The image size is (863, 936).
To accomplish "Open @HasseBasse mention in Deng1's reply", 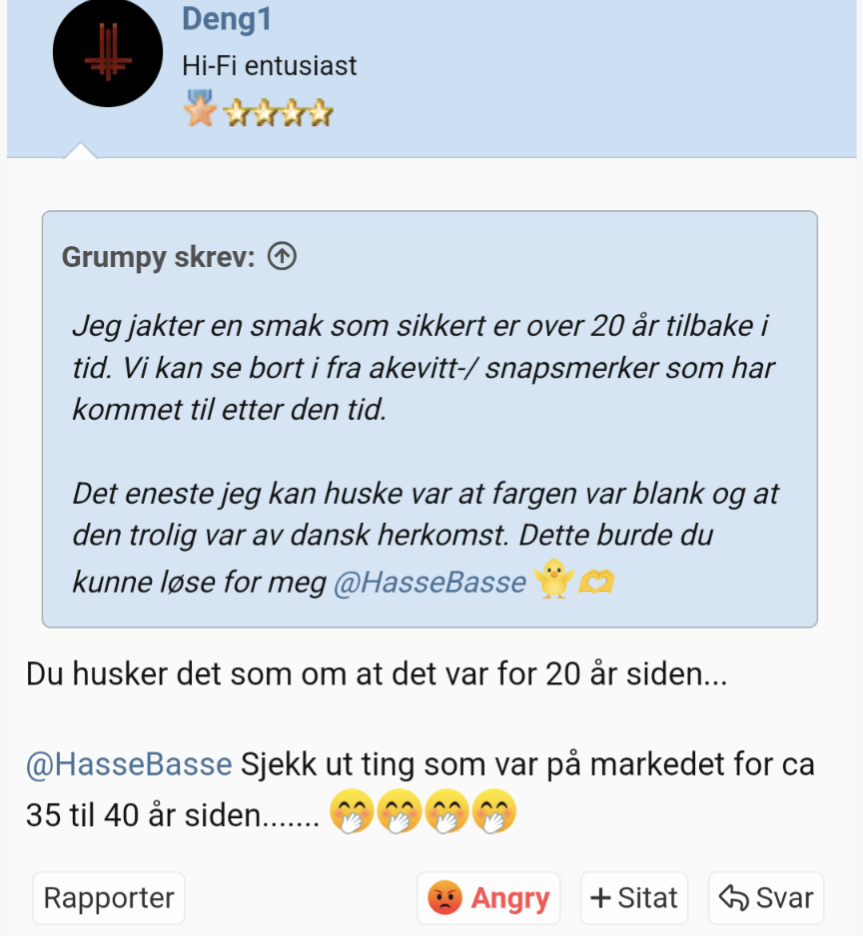I will [x=129, y=765].
